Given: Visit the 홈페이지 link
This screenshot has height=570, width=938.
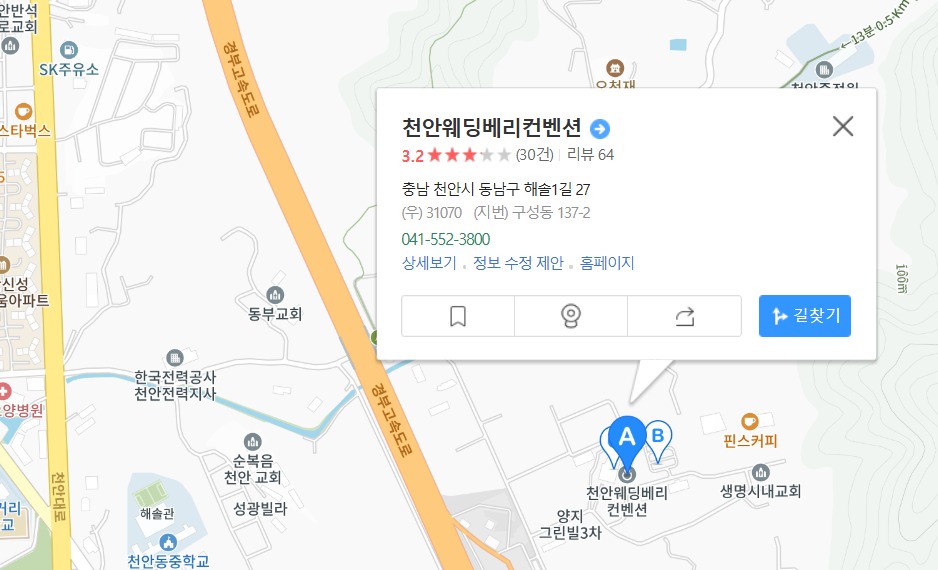Looking at the screenshot, I should 607,263.
